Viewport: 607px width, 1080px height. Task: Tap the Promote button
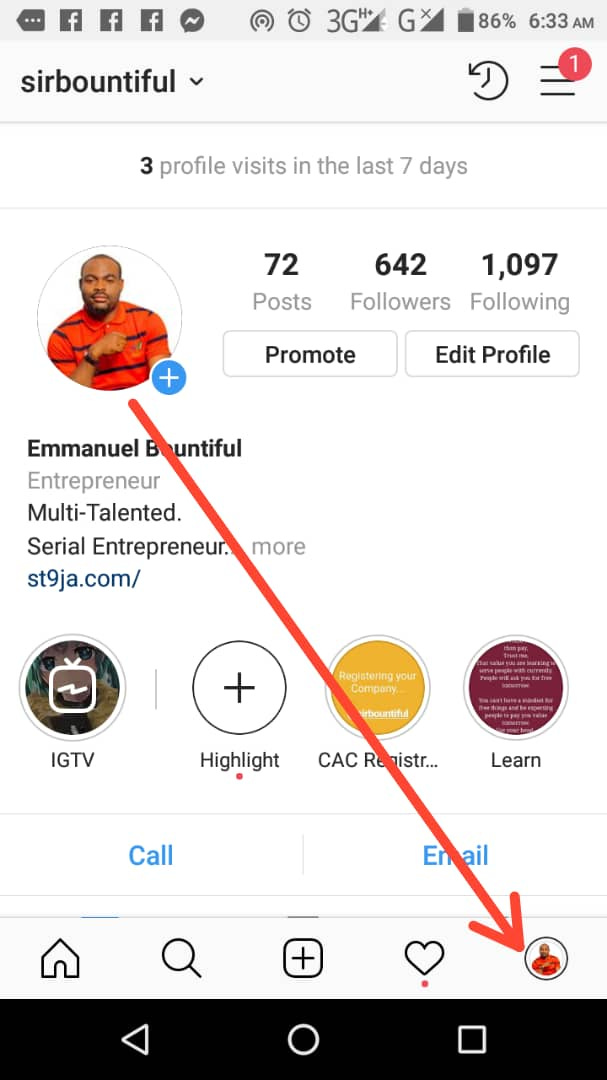[310, 354]
